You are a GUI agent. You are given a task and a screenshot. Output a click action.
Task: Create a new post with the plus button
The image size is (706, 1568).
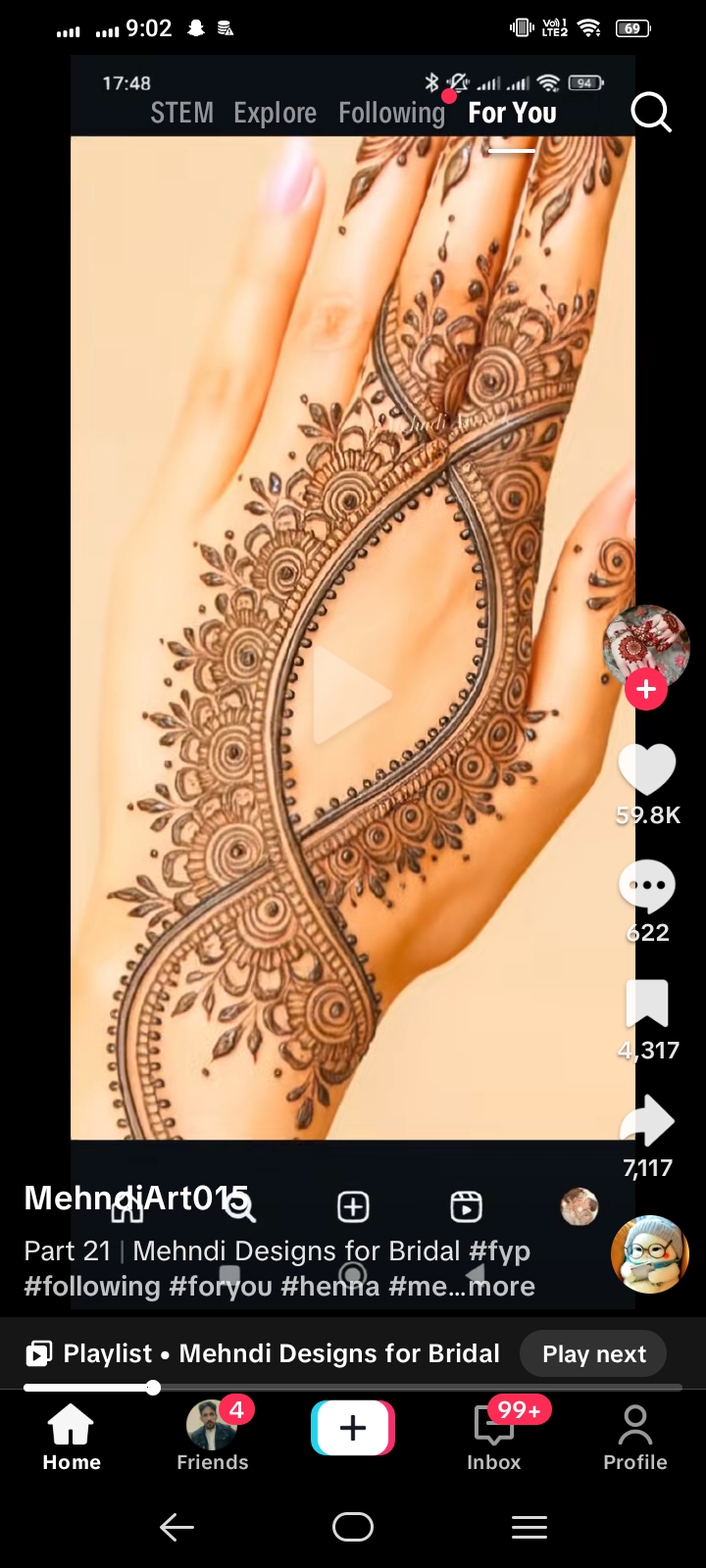353,1428
